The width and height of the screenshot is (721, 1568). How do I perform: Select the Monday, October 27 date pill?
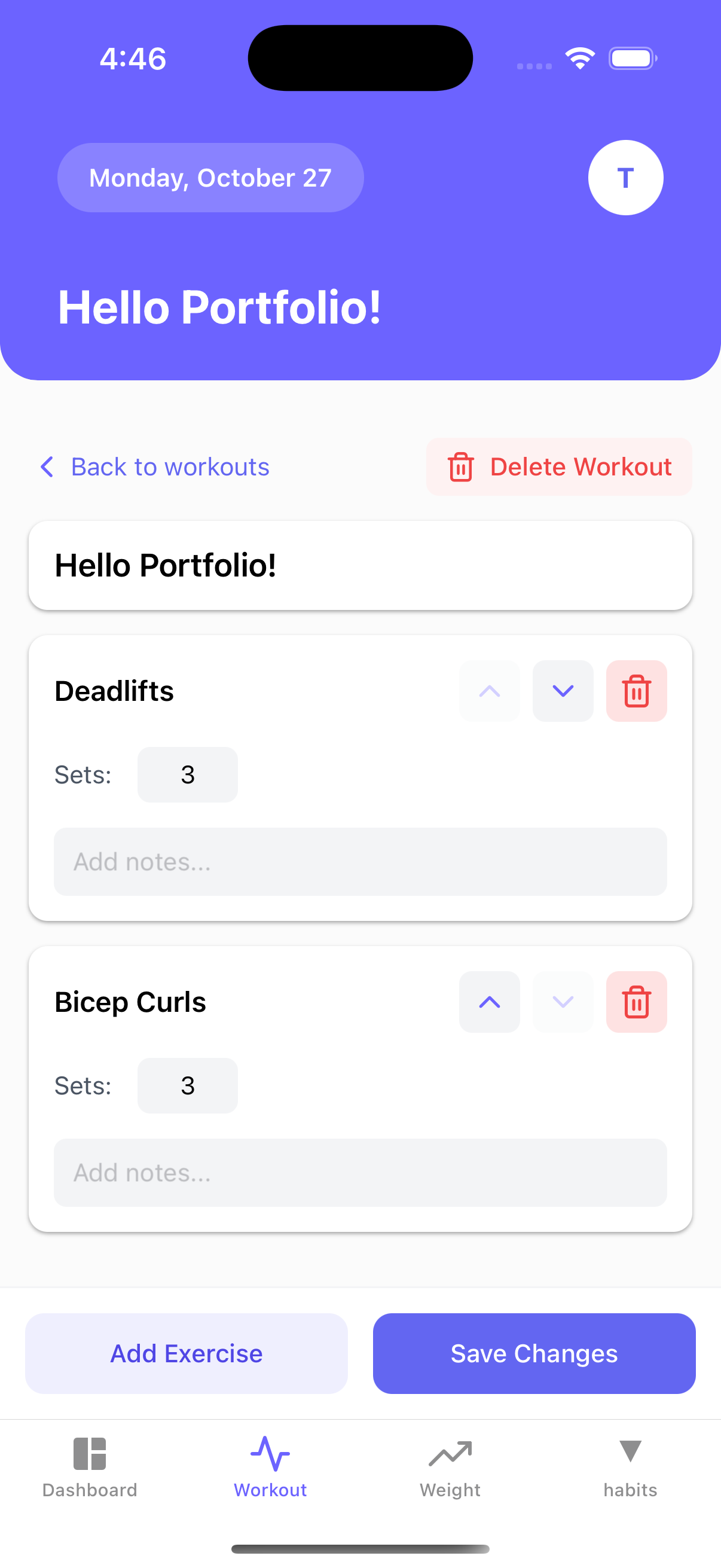click(x=209, y=177)
